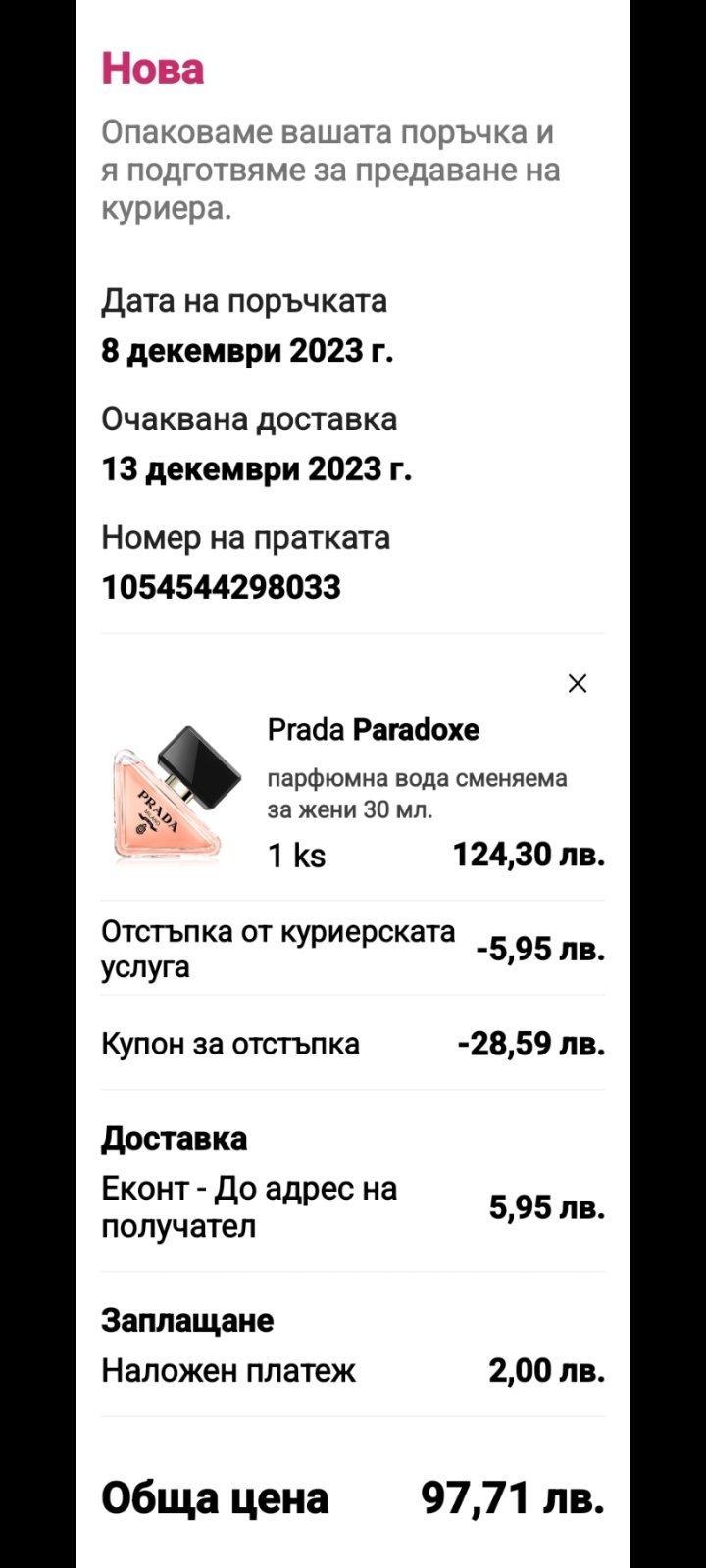Remove Prada Paradoxe from the order
Screen dimensions: 706x1568
(x=578, y=683)
